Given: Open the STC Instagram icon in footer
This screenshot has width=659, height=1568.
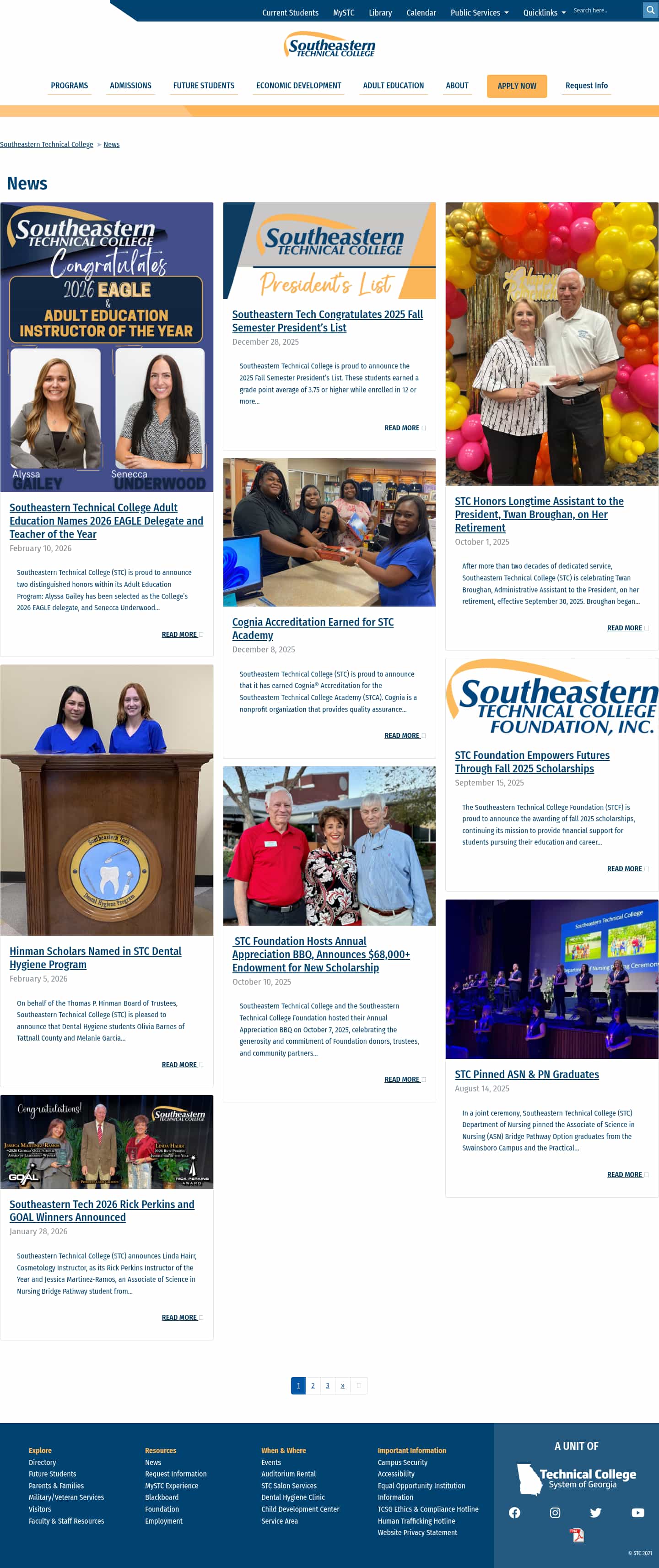Looking at the screenshot, I should (x=555, y=1512).
